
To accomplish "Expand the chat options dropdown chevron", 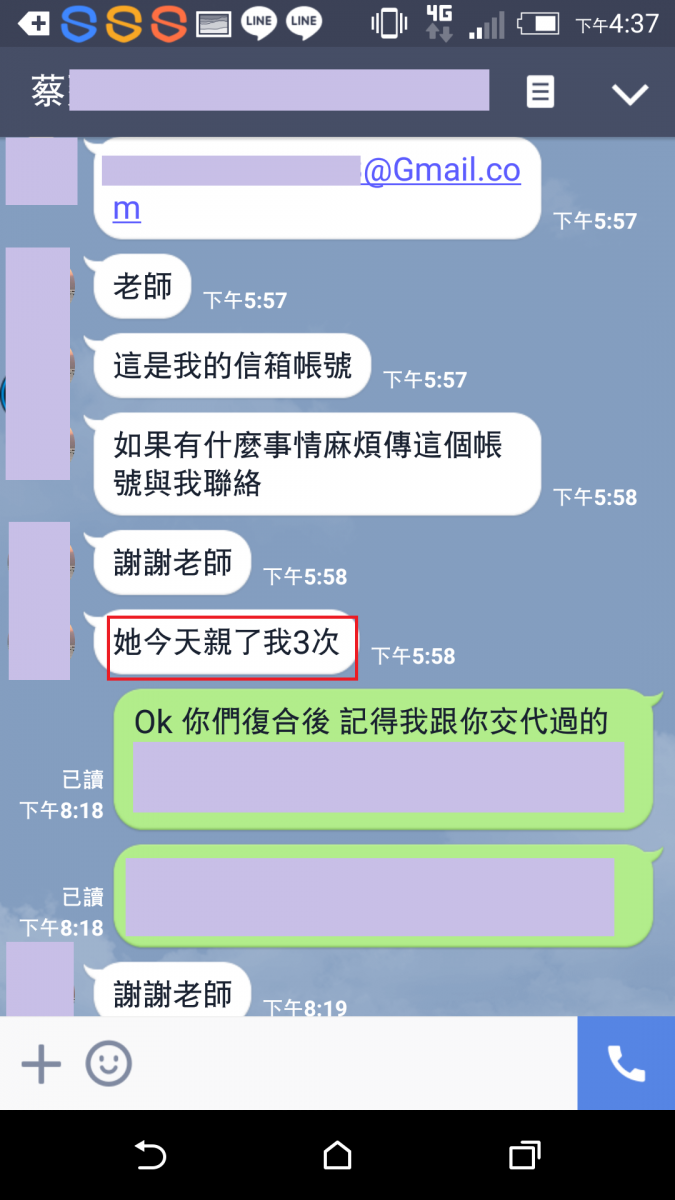I will pyautogui.click(x=630, y=94).
